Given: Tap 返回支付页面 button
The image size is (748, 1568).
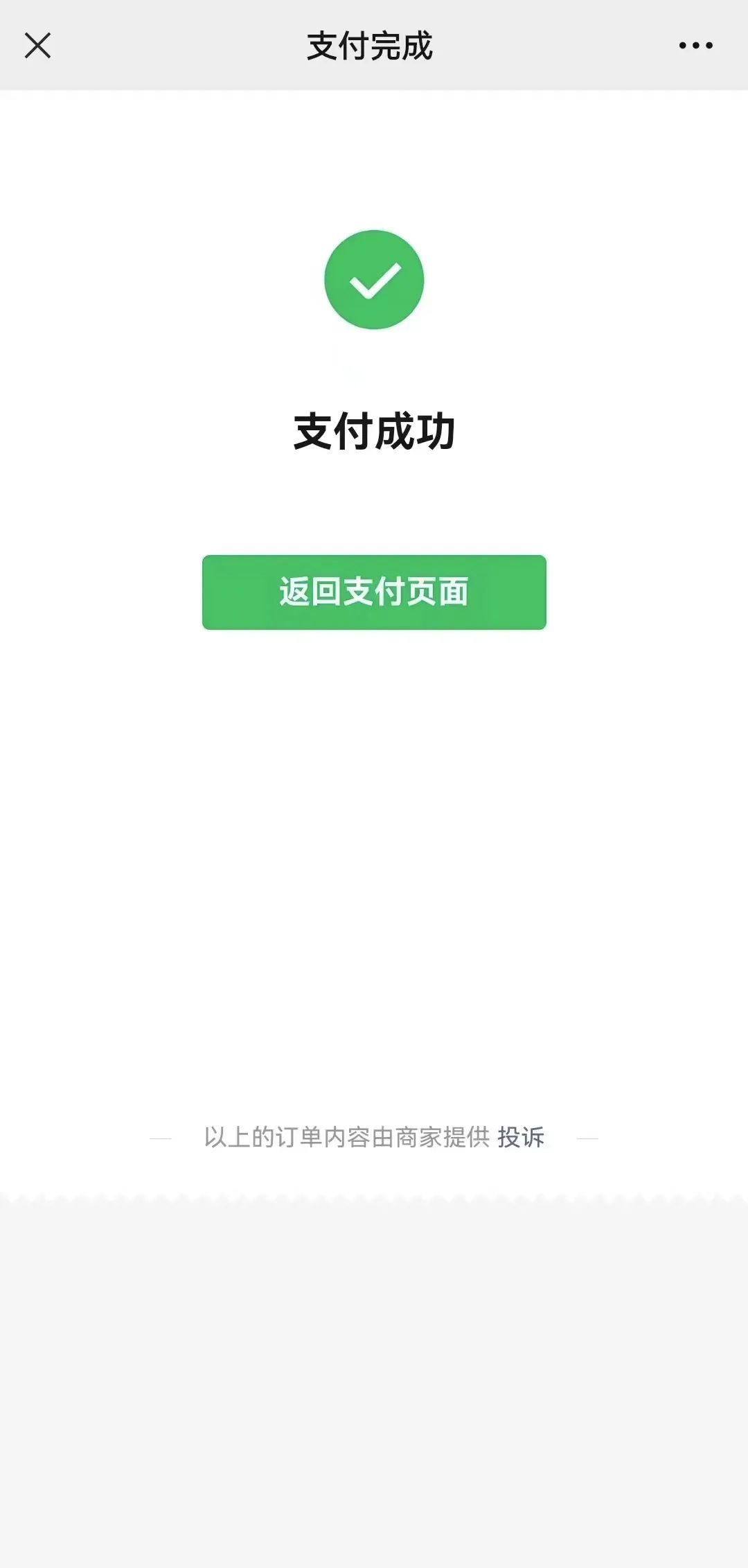Looking at the screenshot, I should [x=374, y=592].
